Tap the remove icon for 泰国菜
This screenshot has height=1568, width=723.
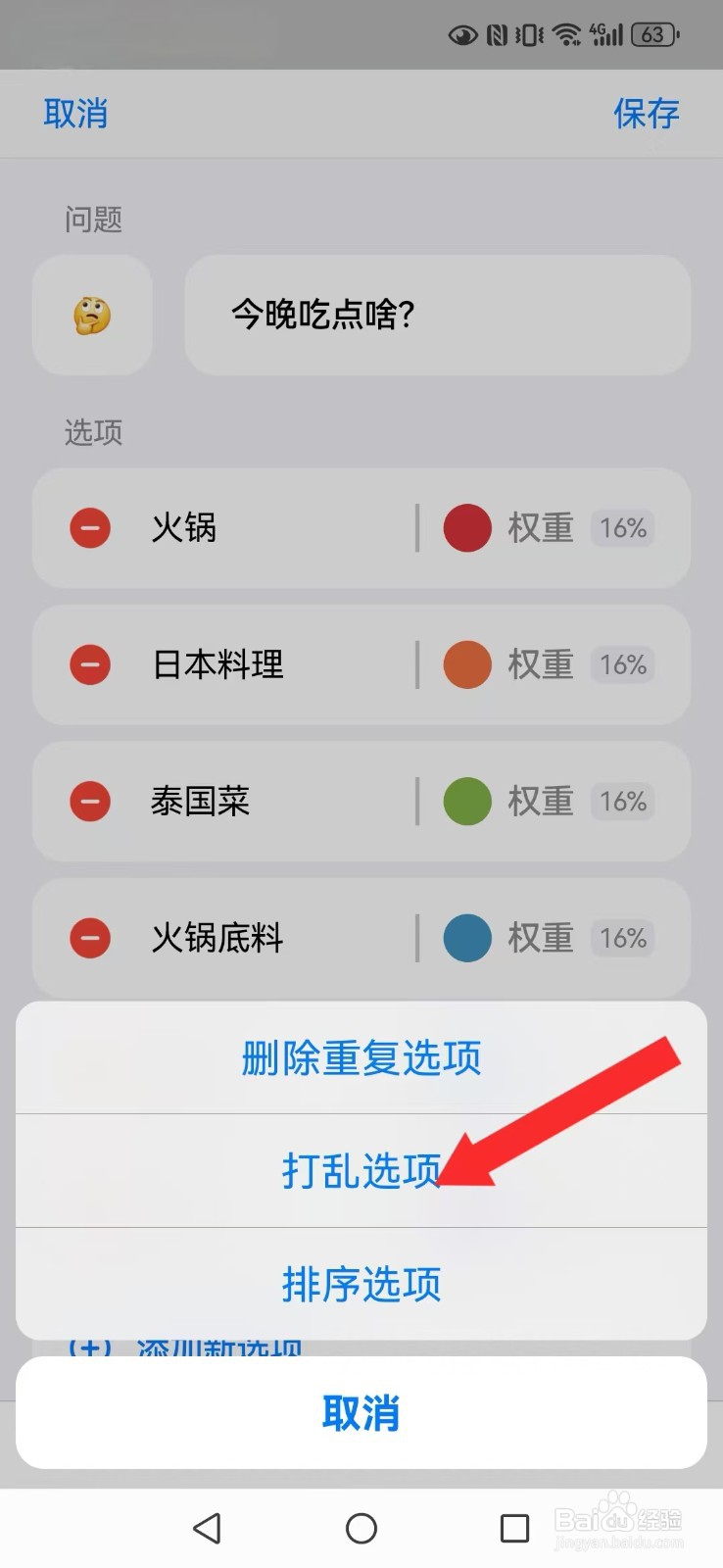tap(89, 801)
